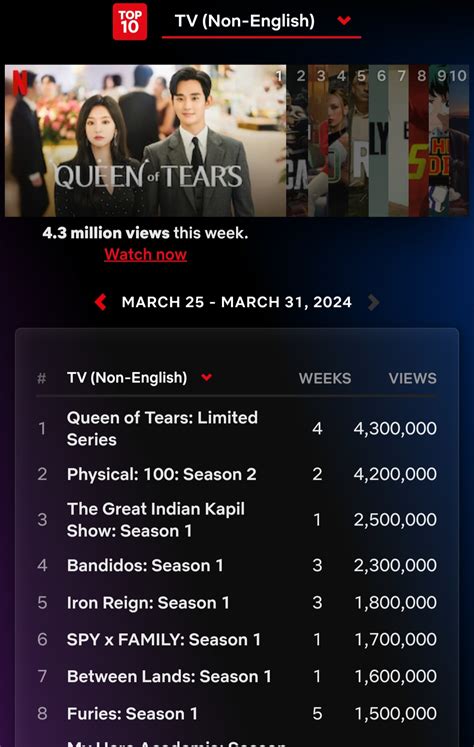Select the rank 2 poster strip
Screen dimensions: 474x747
(x=297, y=141)
